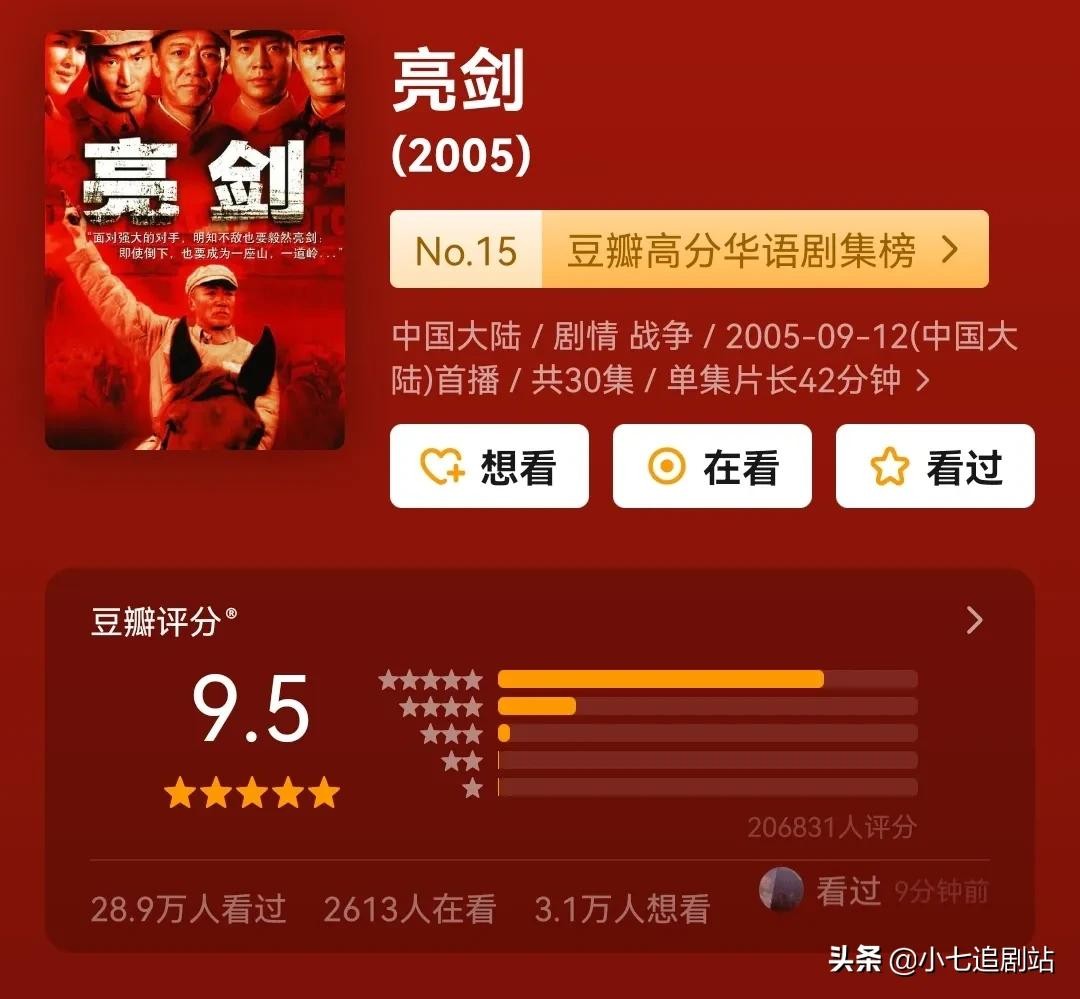Expand the show details info line
The height and width of the screenshot is (999, 1080).
[922, 380]
